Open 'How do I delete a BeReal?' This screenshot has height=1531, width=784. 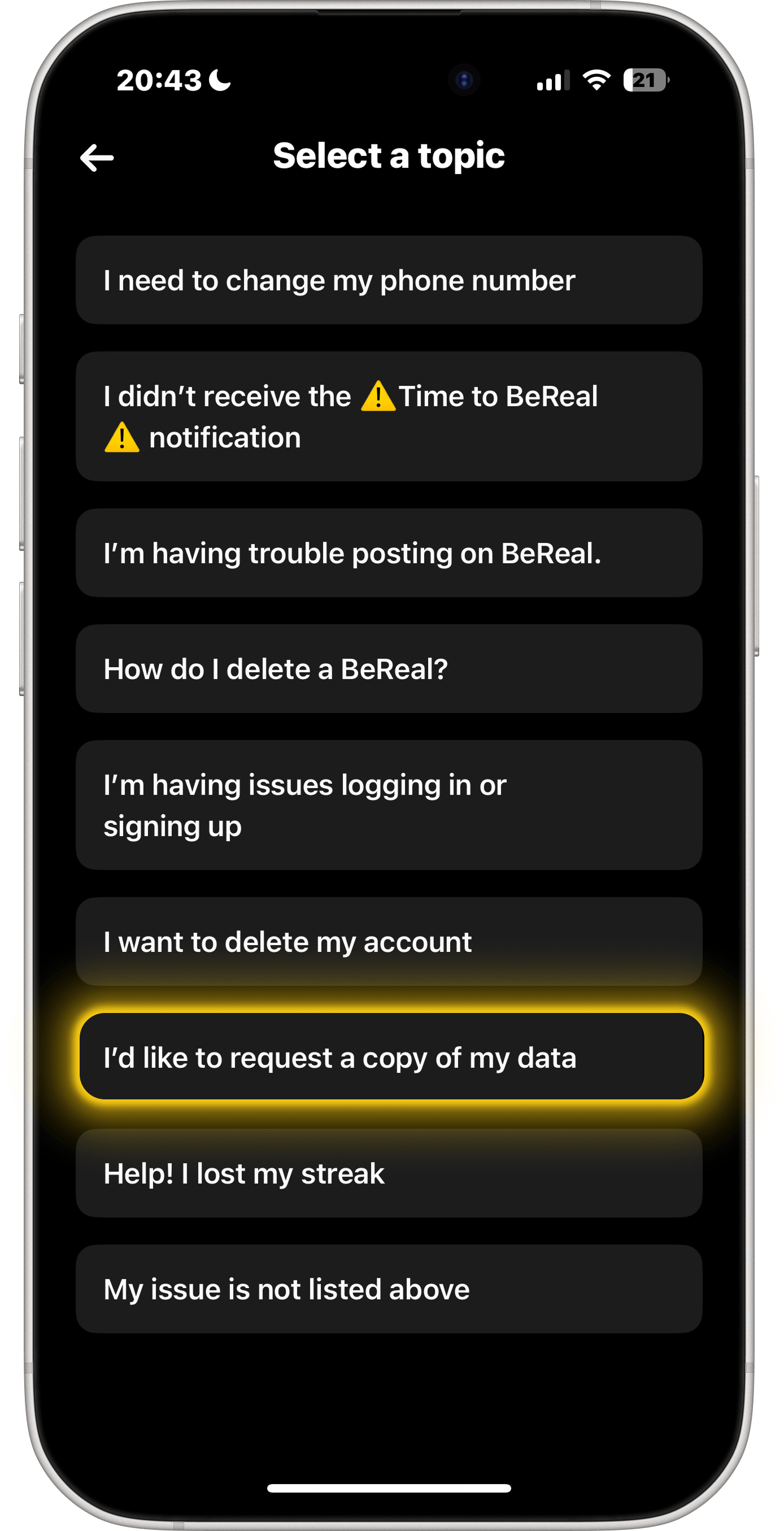(389, 669)
